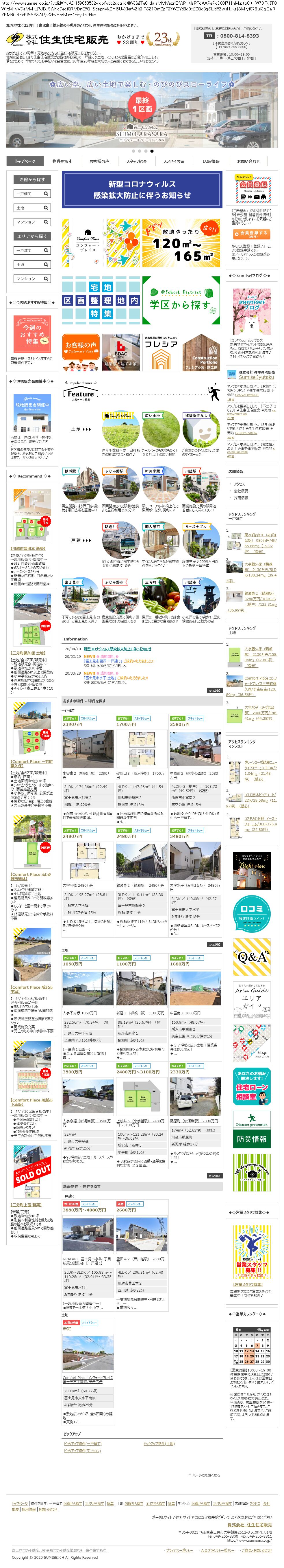The width and height of the screenshot is (284, 1568).
Task: Select スタッフ紹介 in the navigation bar
Action: click(x=136, y=161)
